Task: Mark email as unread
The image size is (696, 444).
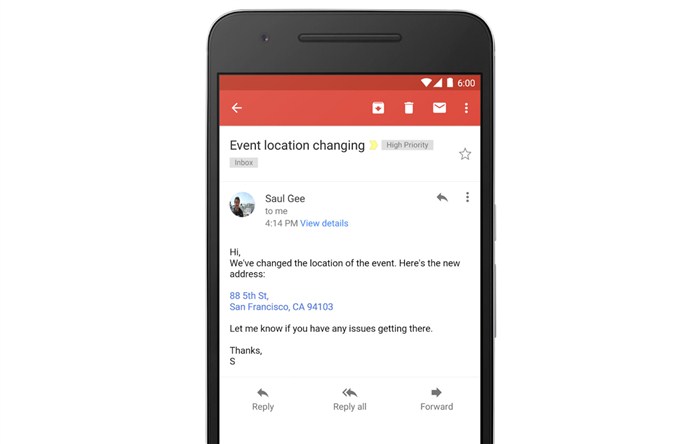Action: pyautogui.click(x=439, y=108)
